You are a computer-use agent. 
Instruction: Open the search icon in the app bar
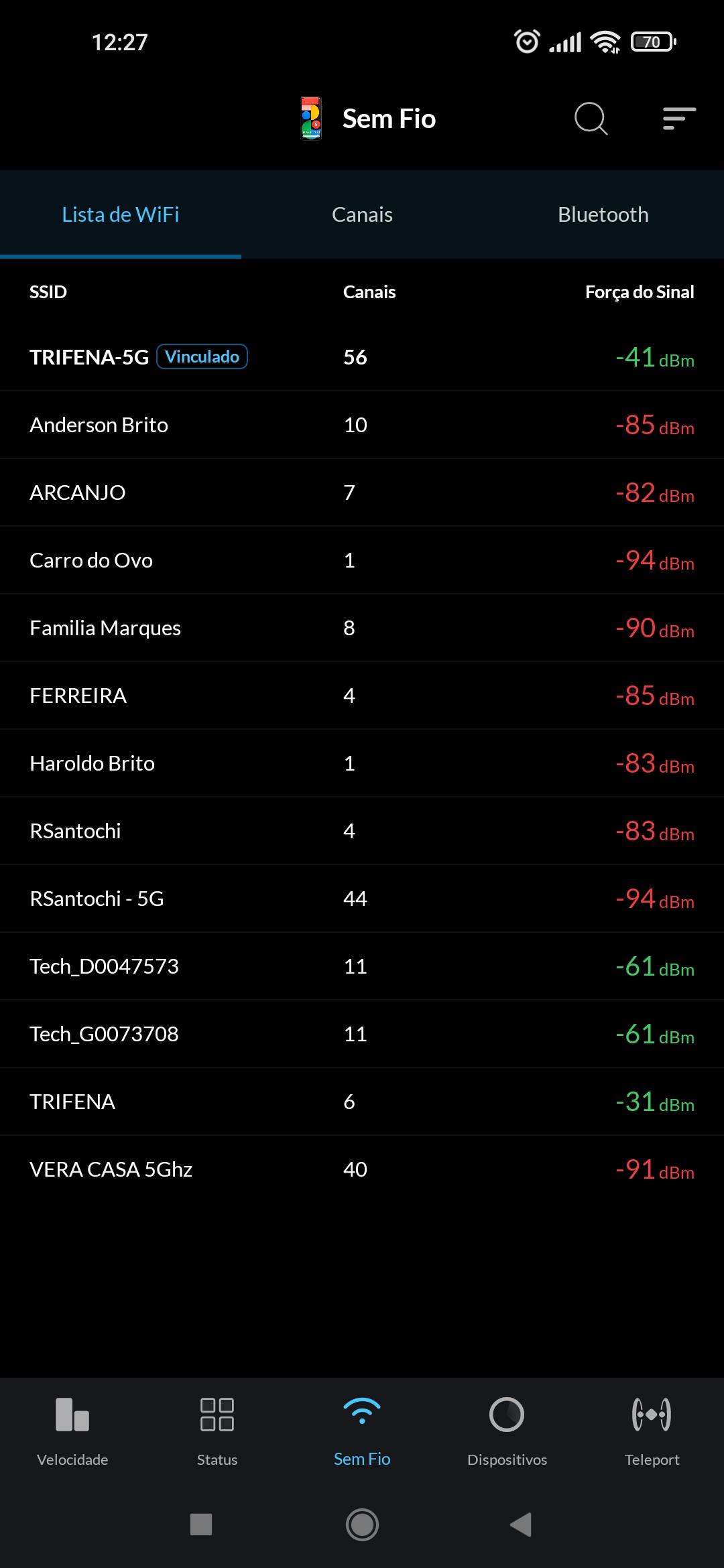pos(591,119)
